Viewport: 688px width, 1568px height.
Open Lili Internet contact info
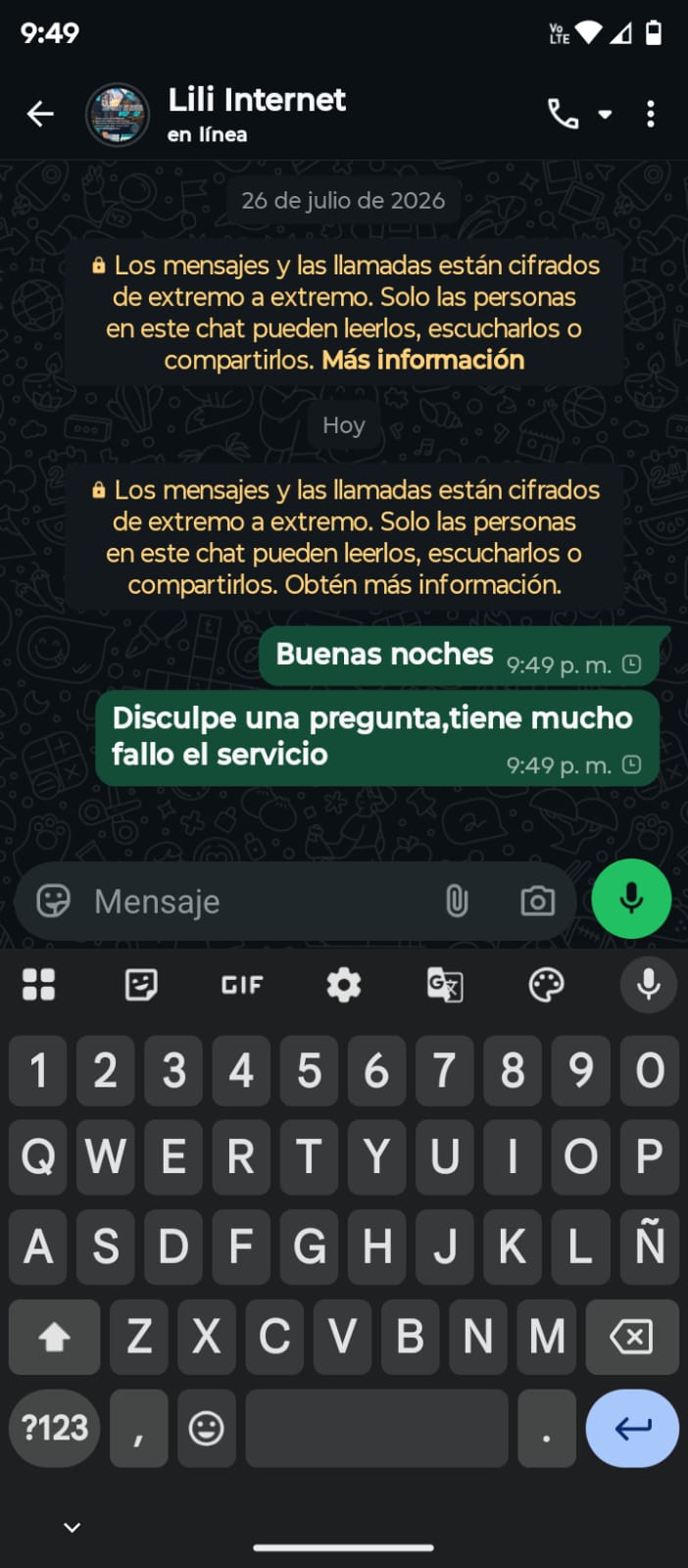257,114
